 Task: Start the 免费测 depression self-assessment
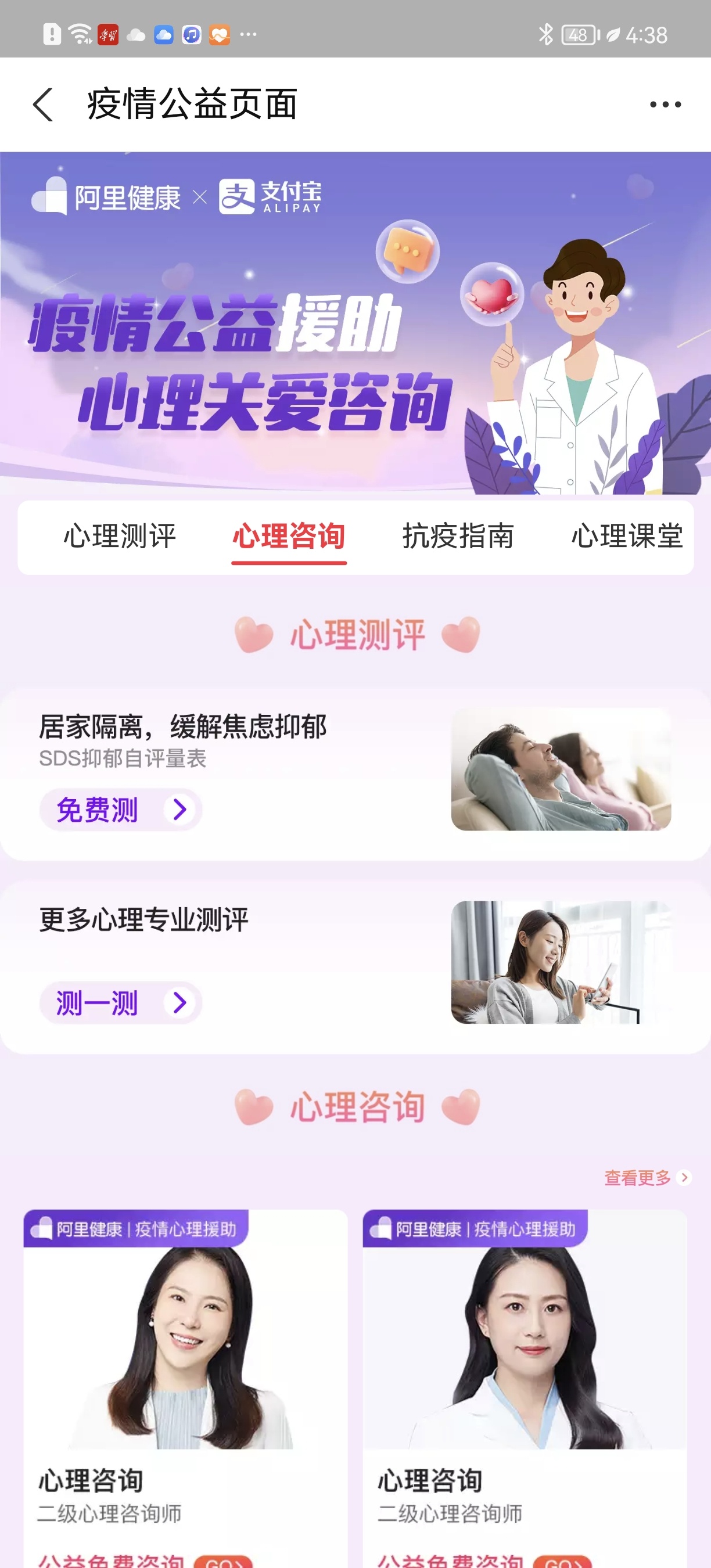[x=120, y=810]
